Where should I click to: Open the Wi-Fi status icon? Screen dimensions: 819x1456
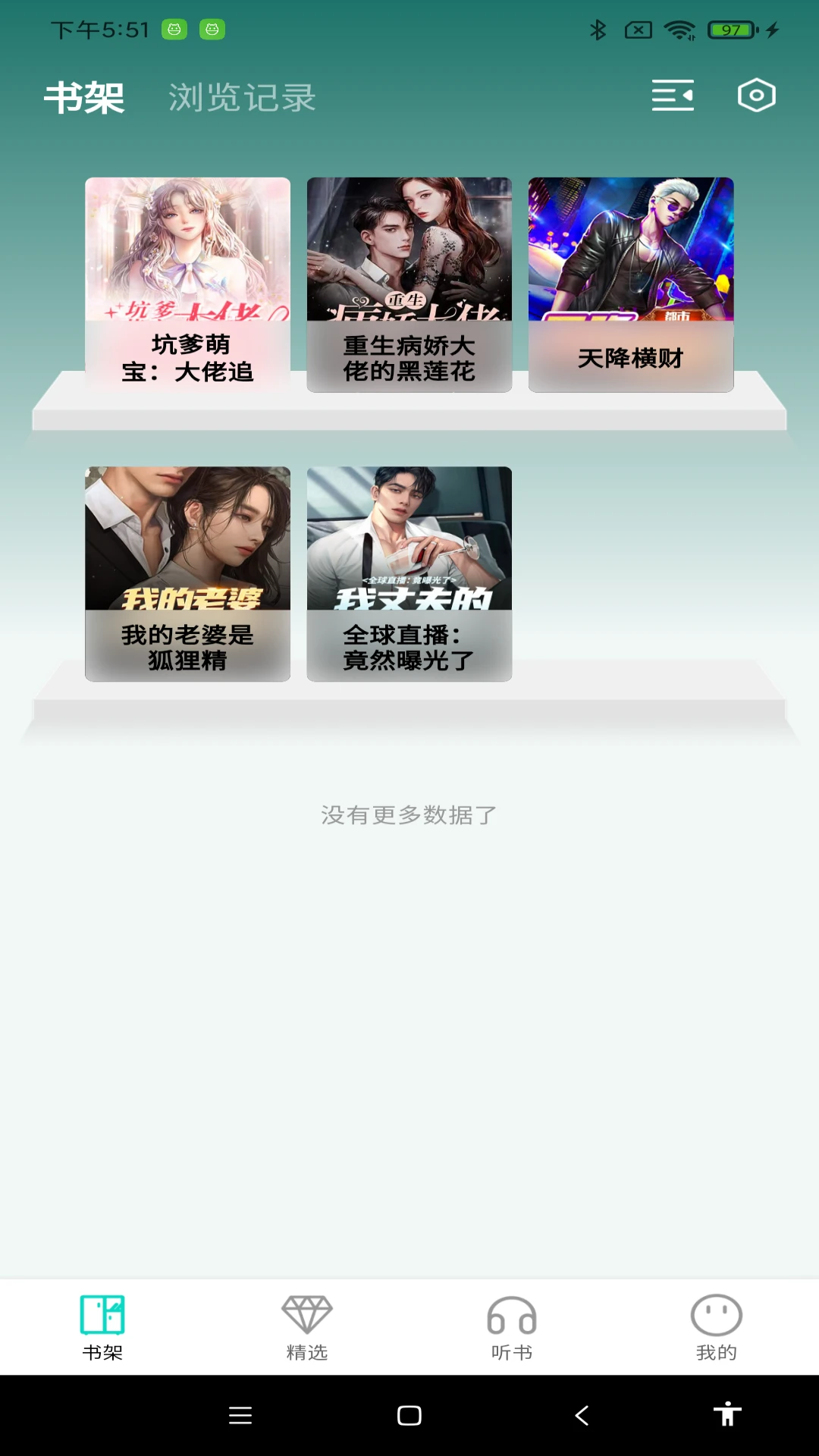[679, 30]
